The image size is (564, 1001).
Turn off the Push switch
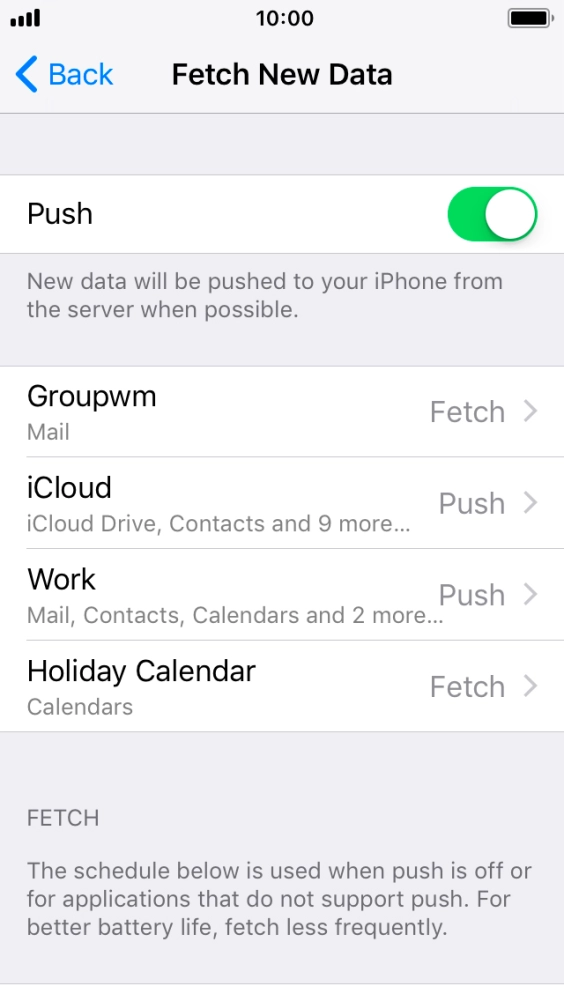(x=492, y=214)
